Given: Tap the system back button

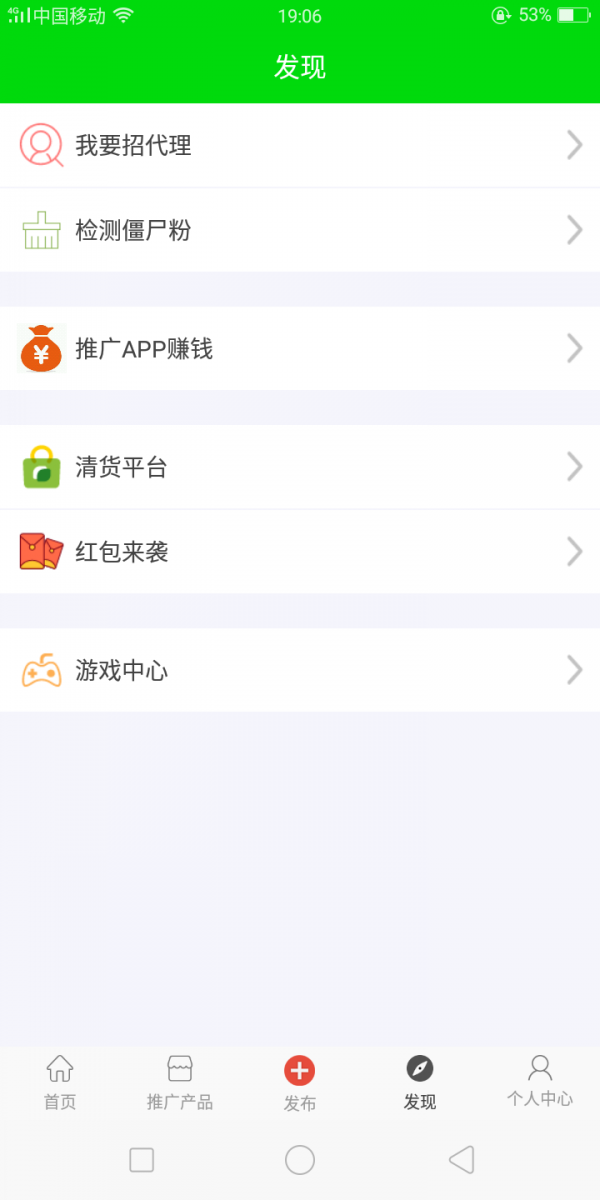Looking at the screenshot, I should point(461,1160).
